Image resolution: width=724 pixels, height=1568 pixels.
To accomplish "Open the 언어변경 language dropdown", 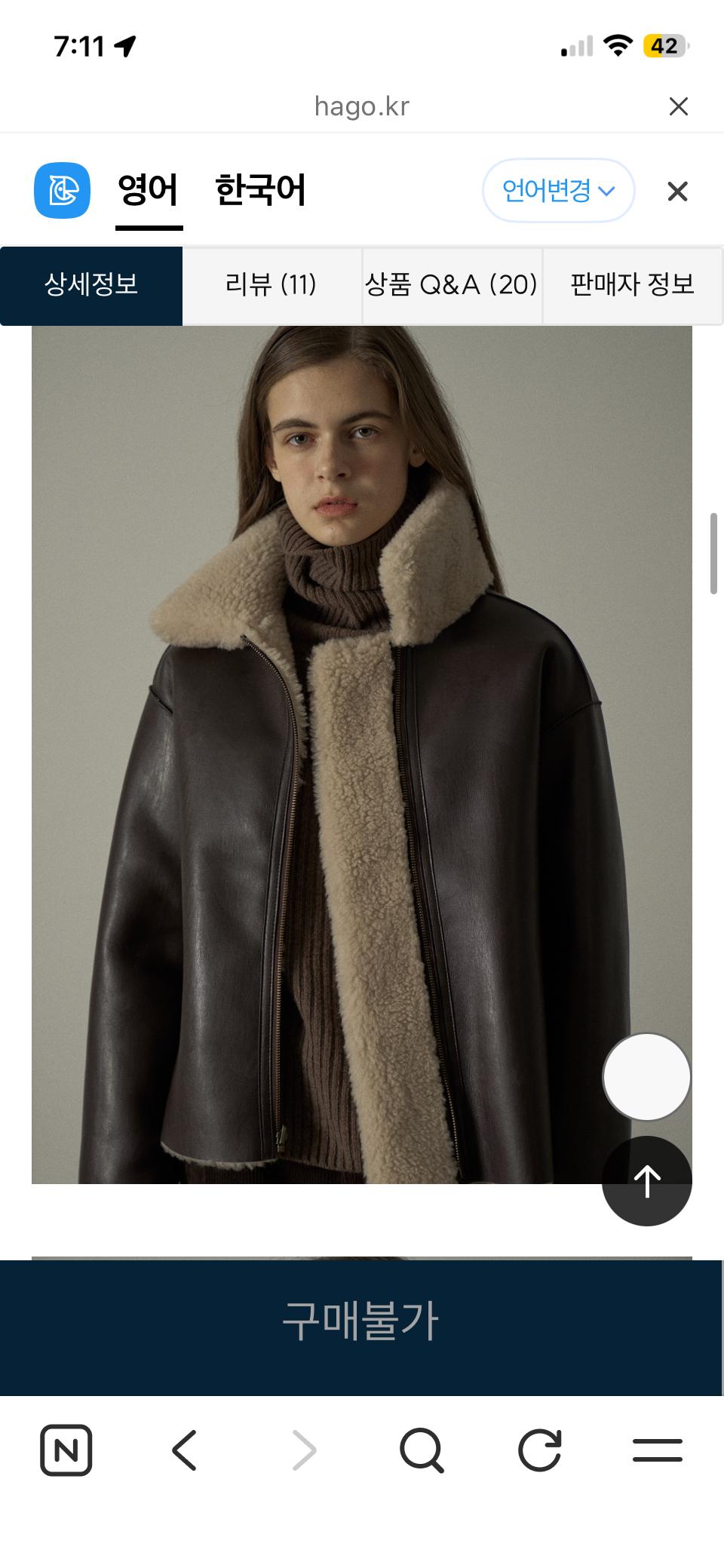I will [558, 190].
